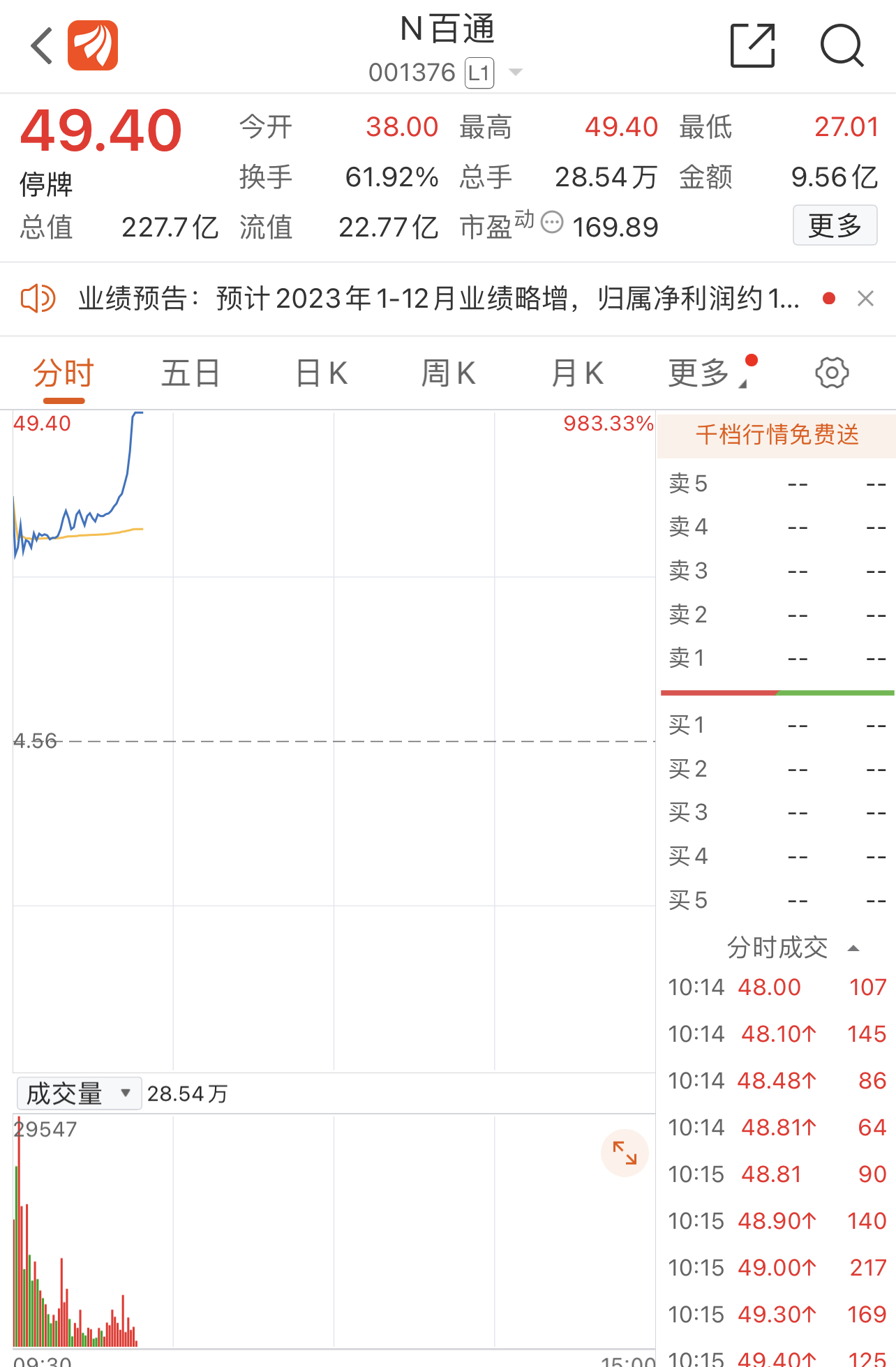The image size is (896, 1367).
Task: Go back using the top-left arrow
Action: point(42,46)
